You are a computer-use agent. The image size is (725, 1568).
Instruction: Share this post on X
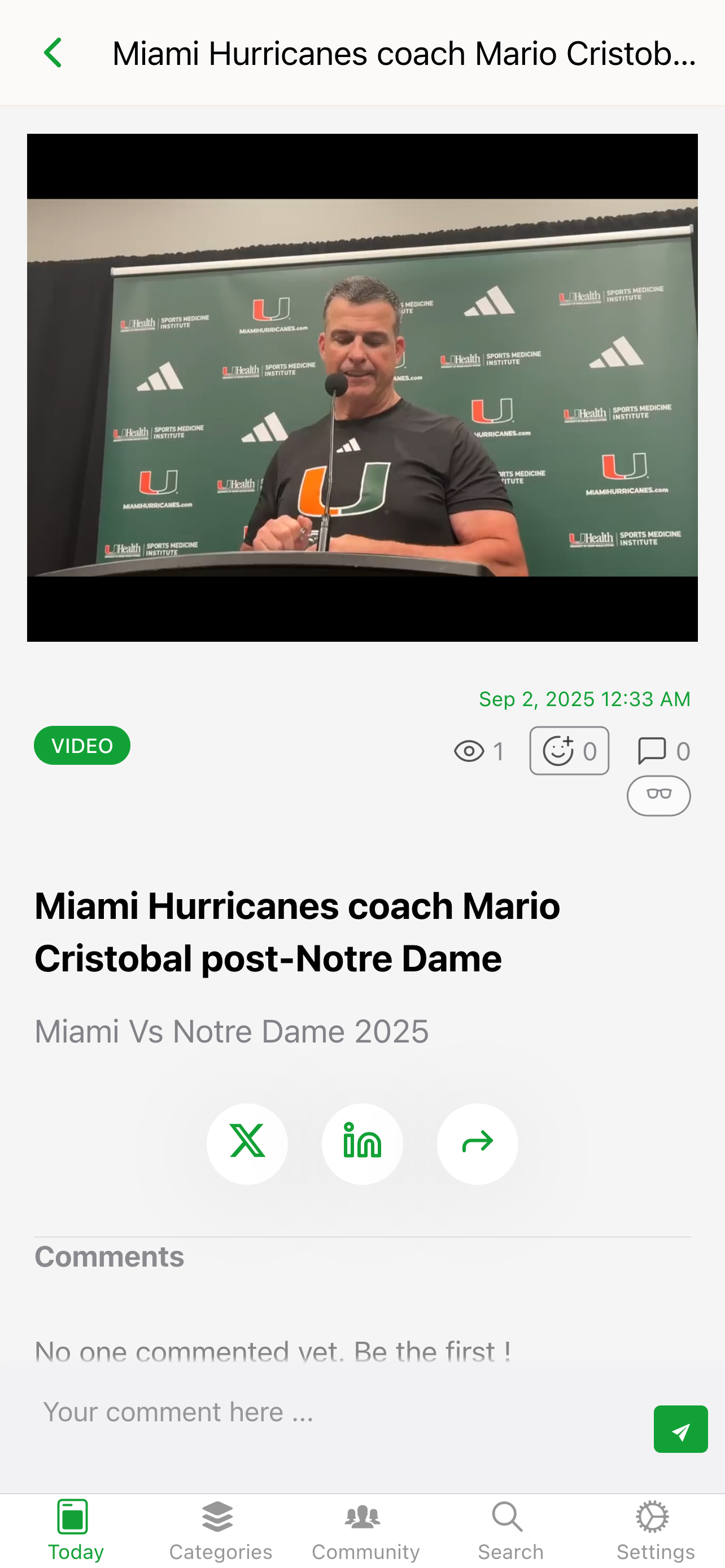pos(247,1143)
